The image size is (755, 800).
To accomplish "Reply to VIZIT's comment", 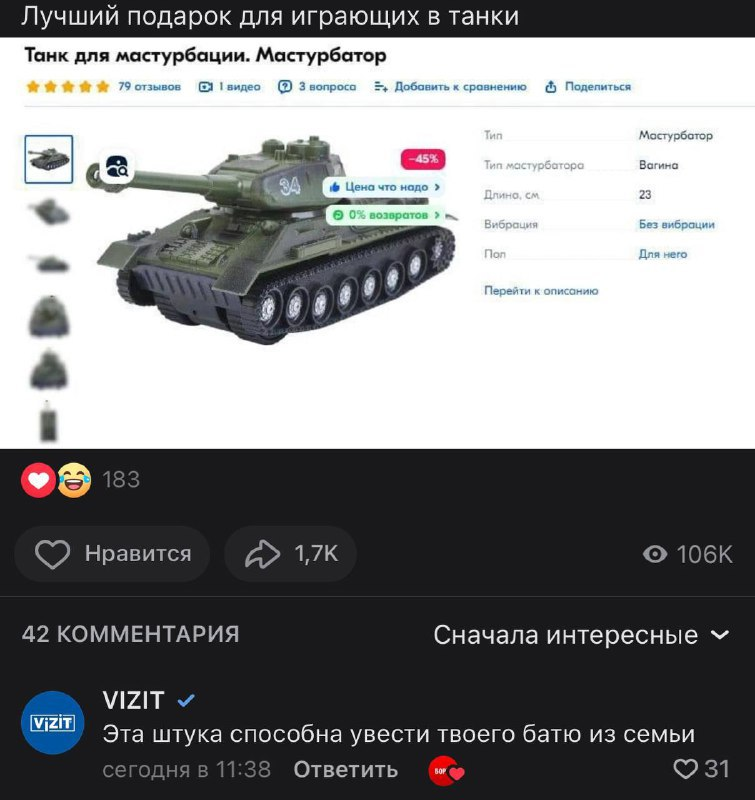I will (x=345, y=769).
